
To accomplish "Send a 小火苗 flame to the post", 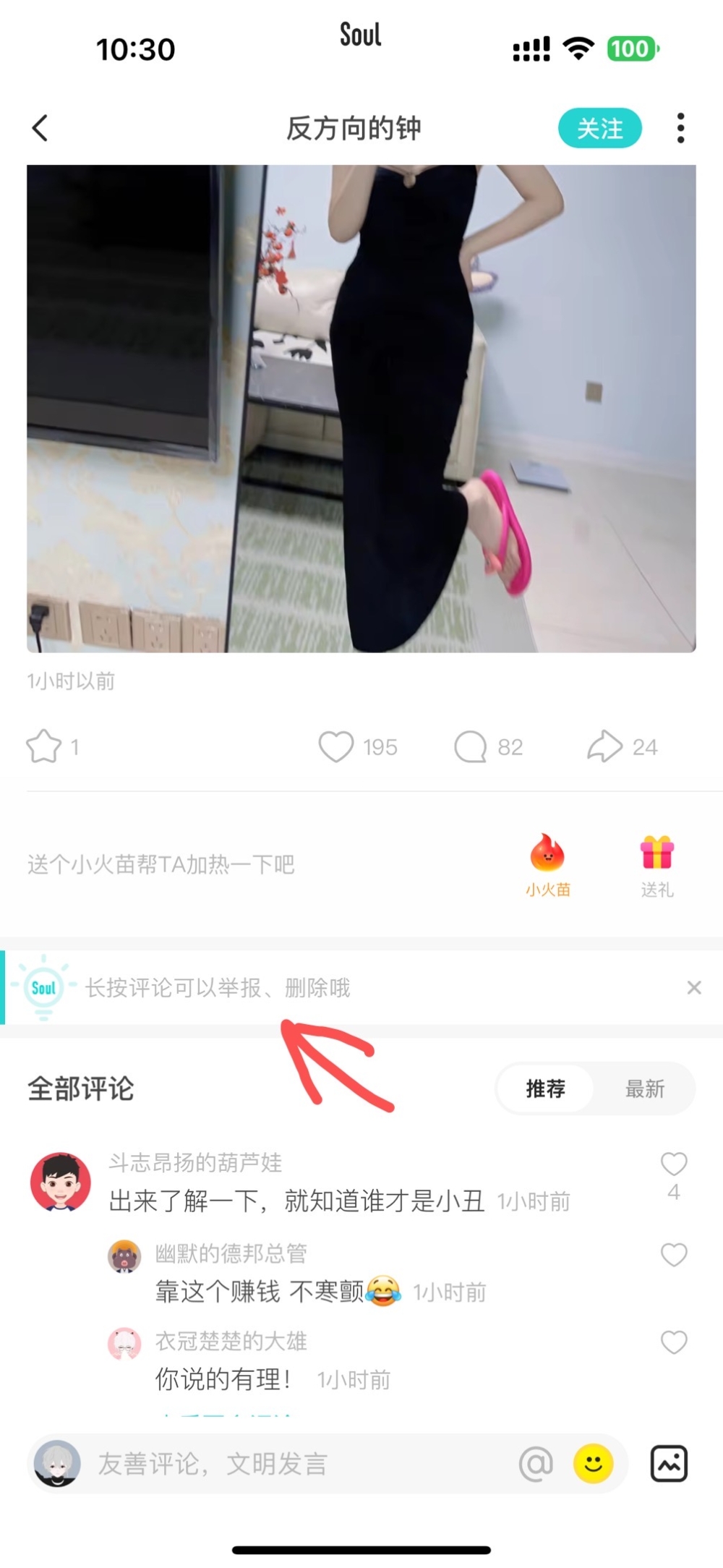I will click(x=547, y=863).
